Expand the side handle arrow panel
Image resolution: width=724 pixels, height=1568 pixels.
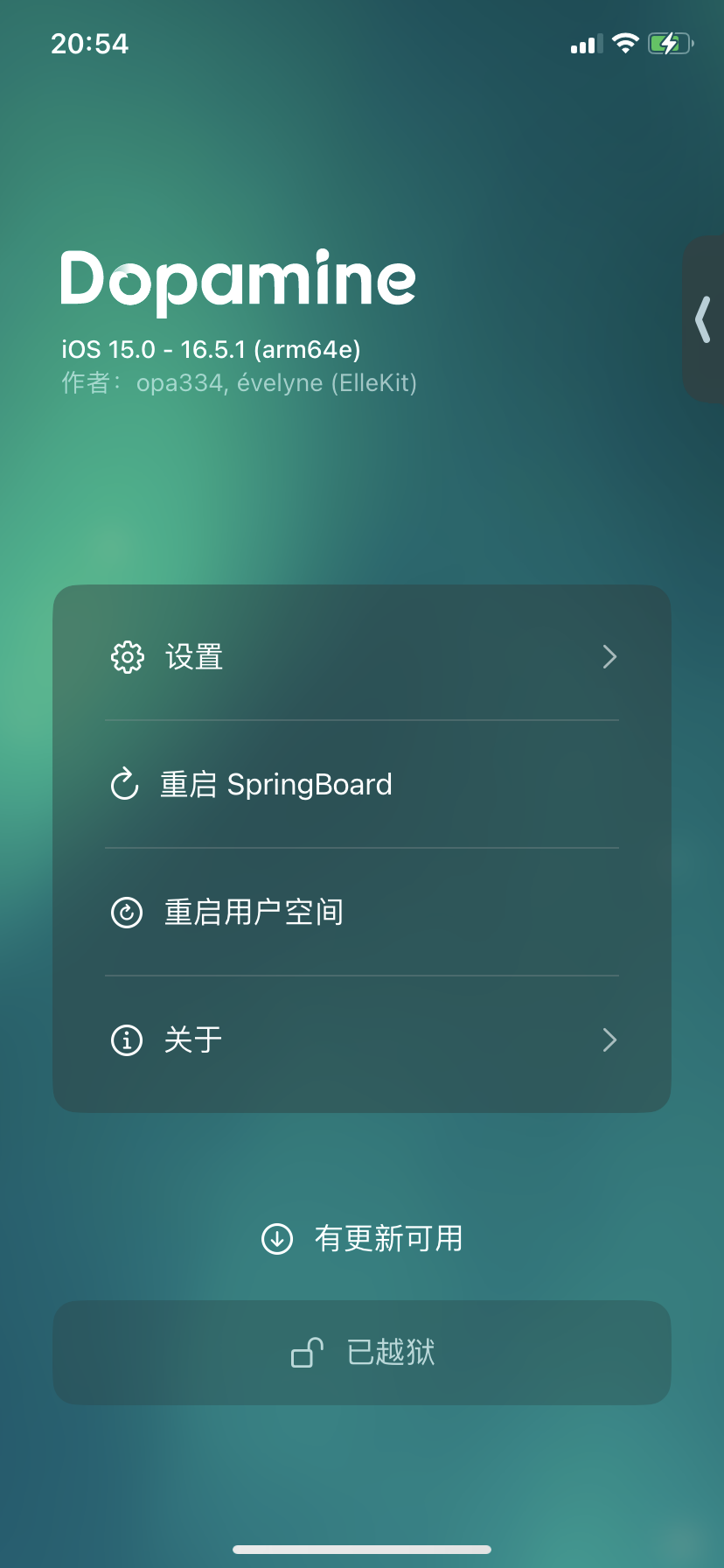point(703,319)
